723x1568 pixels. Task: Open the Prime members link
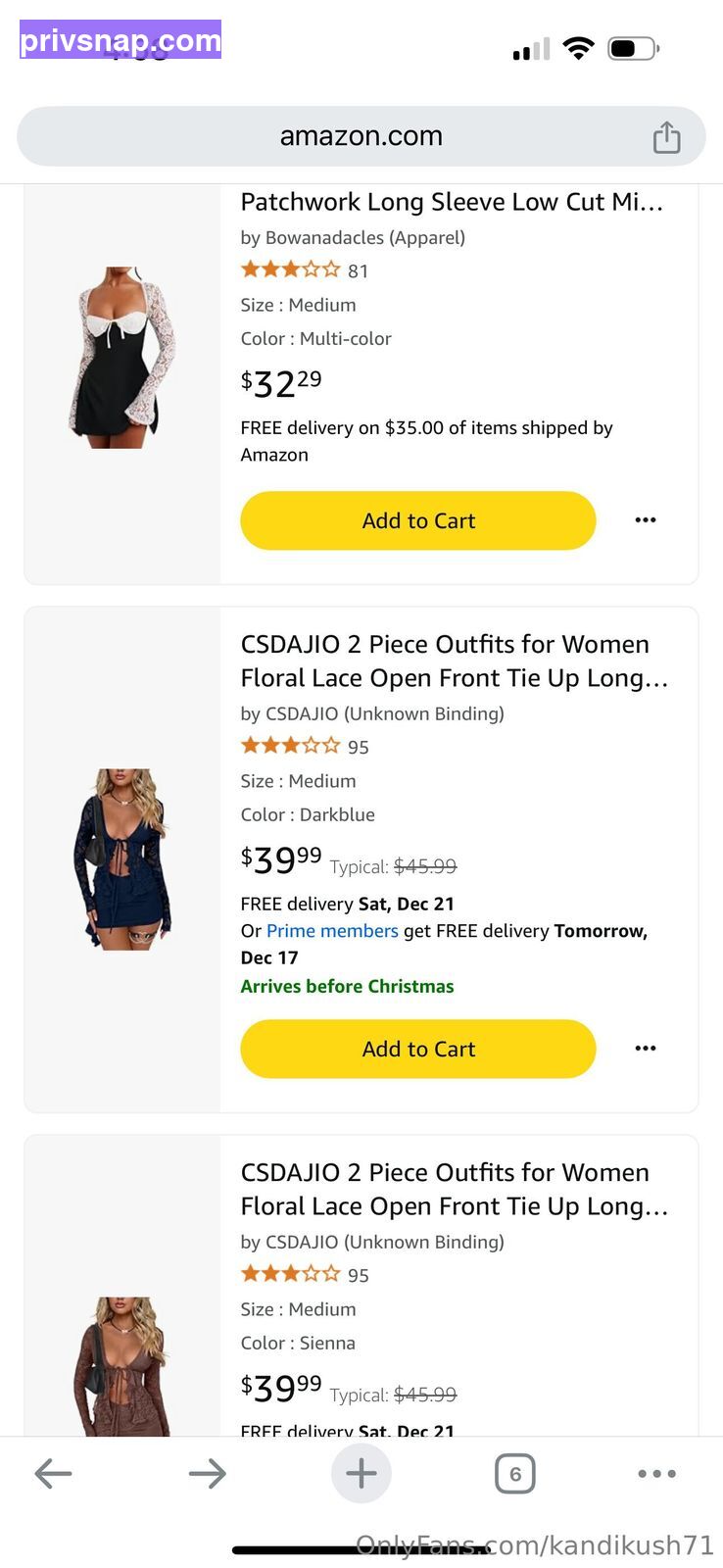(x=332, y=931)
